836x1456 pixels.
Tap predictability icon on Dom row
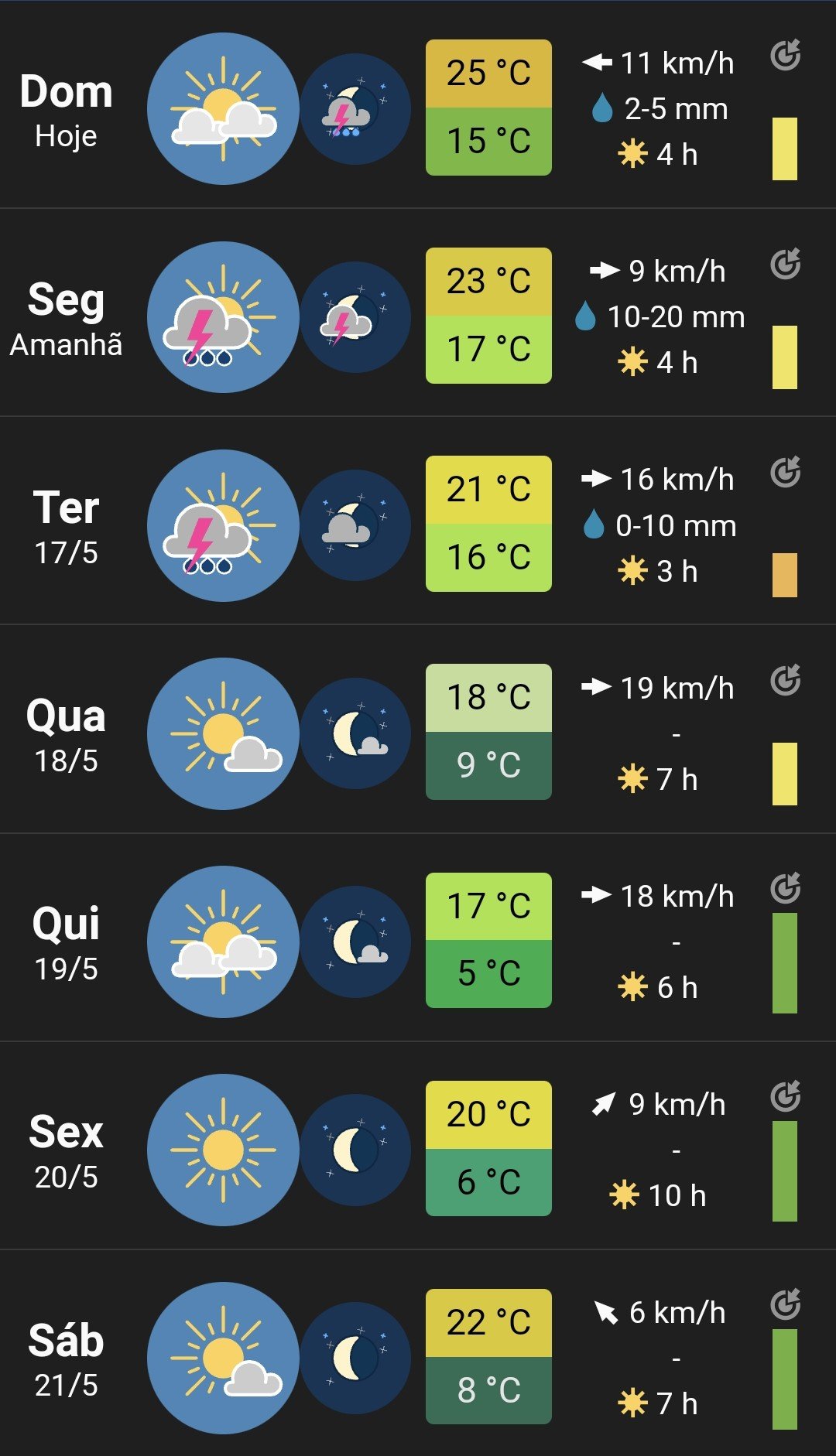pos(785,56)
